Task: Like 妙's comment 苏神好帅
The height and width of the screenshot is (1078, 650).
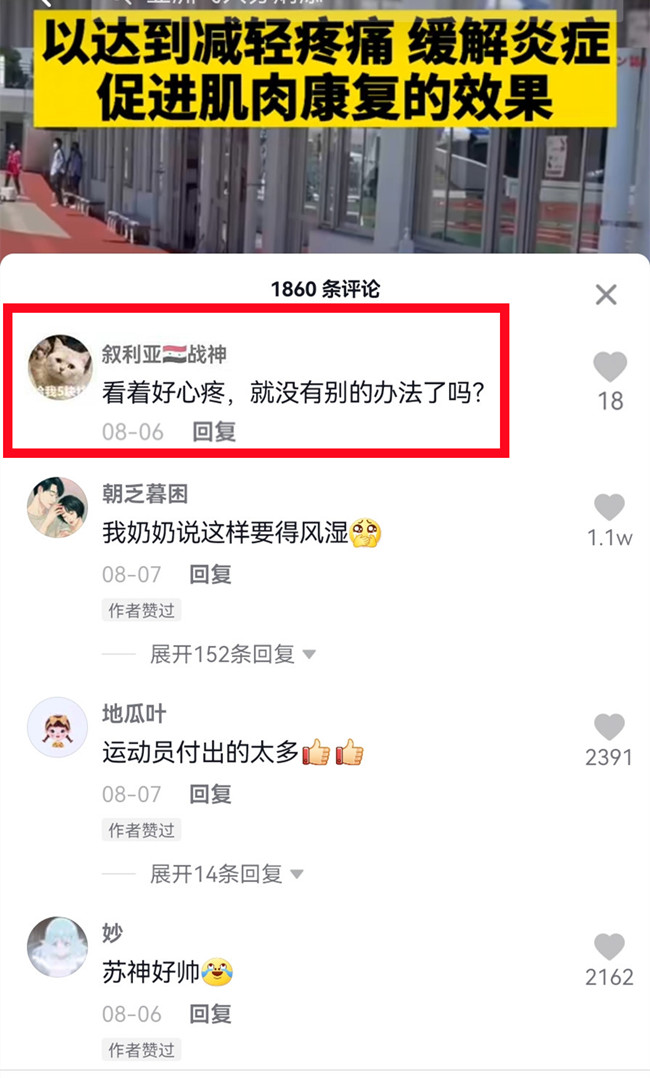Action: click(x=609, y=946)
